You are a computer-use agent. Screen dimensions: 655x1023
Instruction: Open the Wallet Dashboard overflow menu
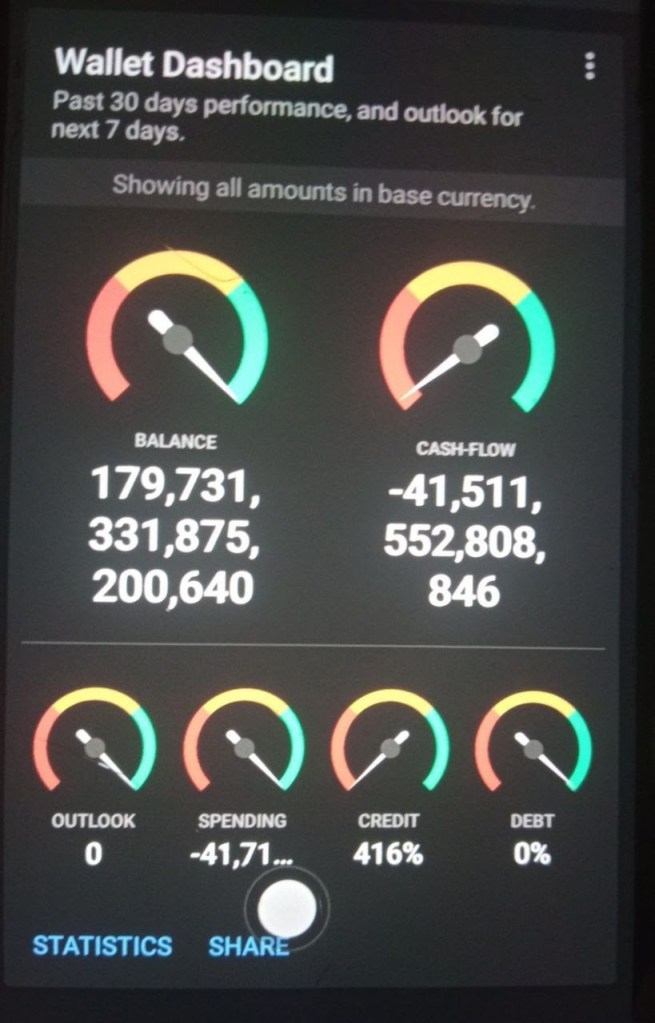click(589, 66)
